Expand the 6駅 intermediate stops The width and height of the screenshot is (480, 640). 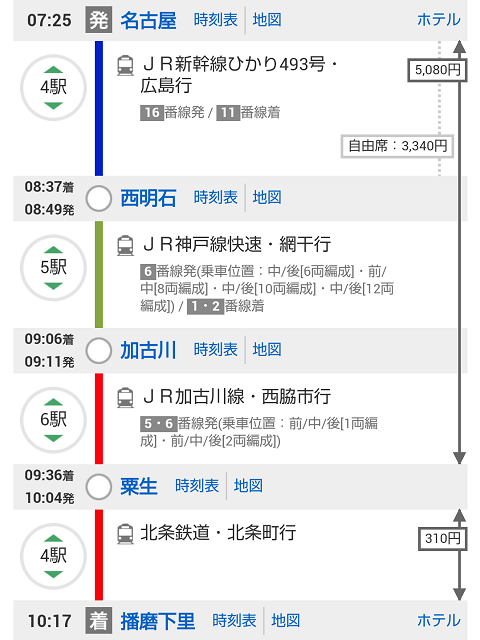53,420
